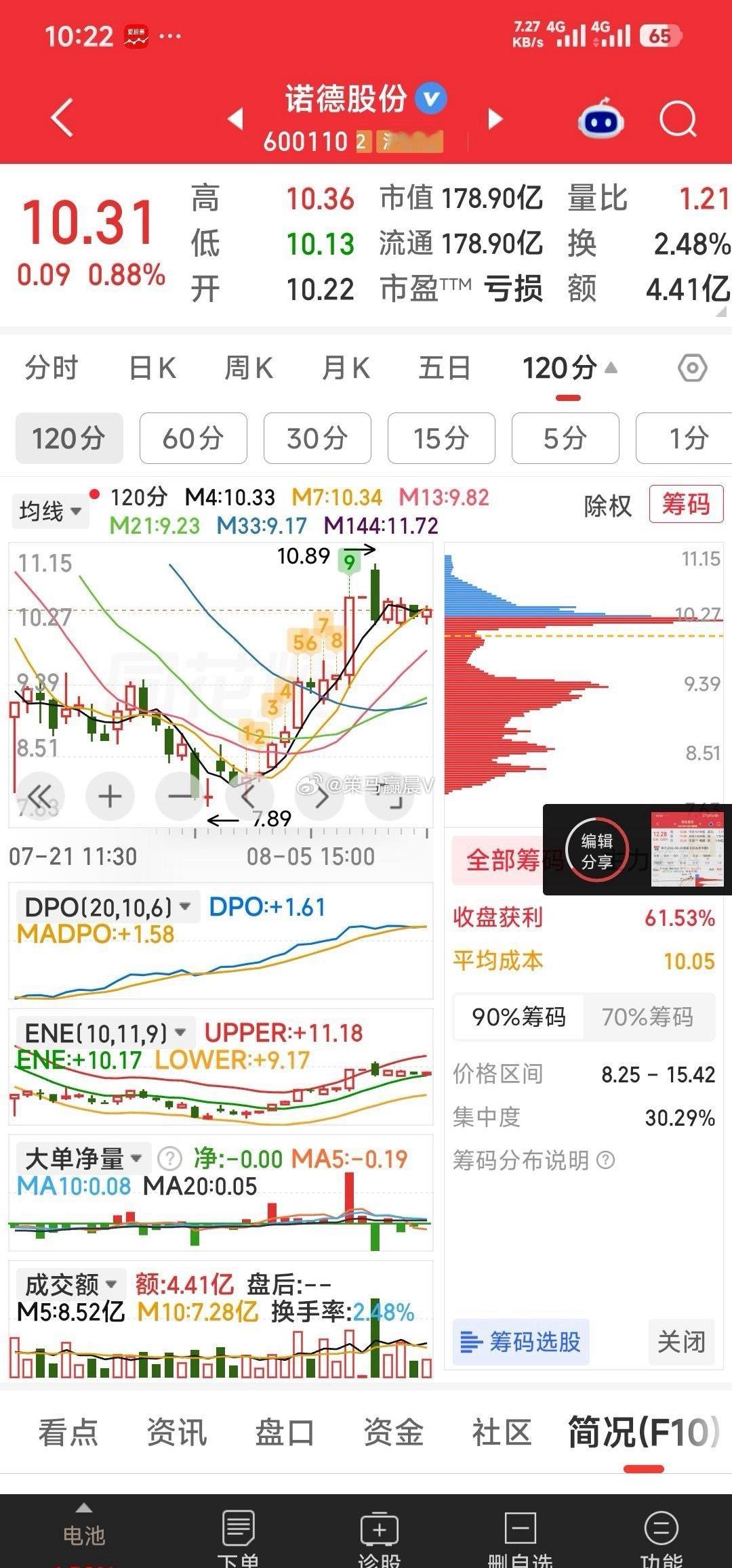Image resolution: width=732 pixels, height=1568 pixels.
Task: Close chip panel with 关闭
Action: tap(681, 1341)
